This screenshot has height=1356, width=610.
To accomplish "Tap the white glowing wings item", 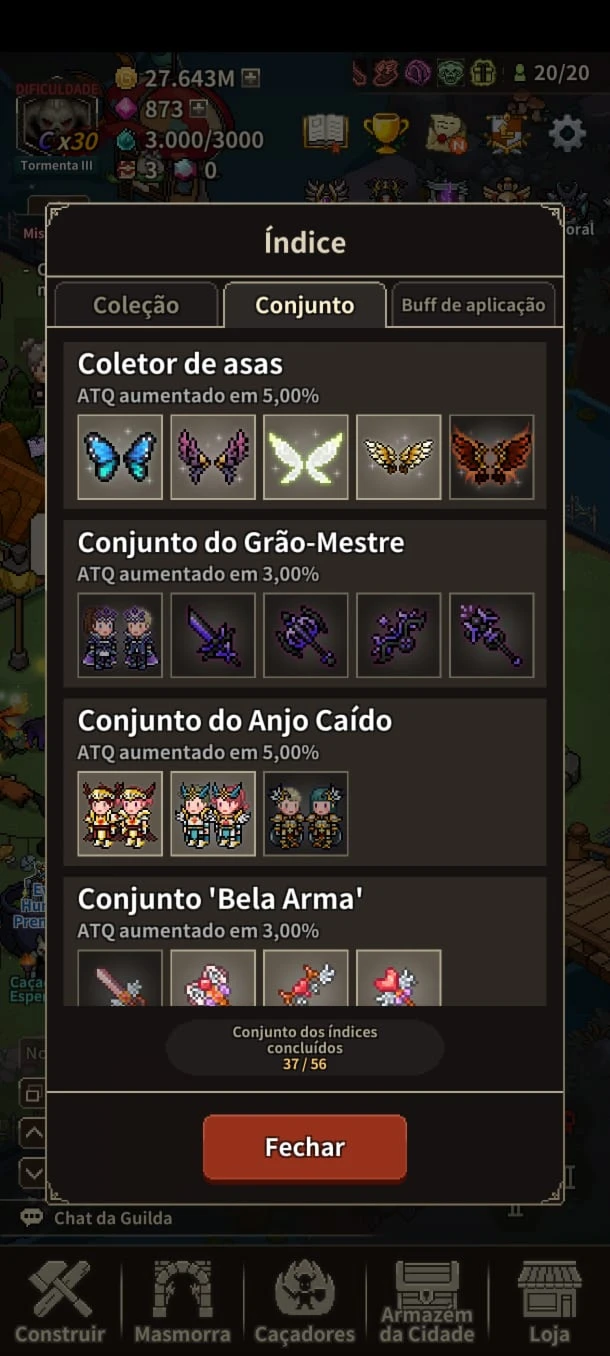I will click(306, 457).
